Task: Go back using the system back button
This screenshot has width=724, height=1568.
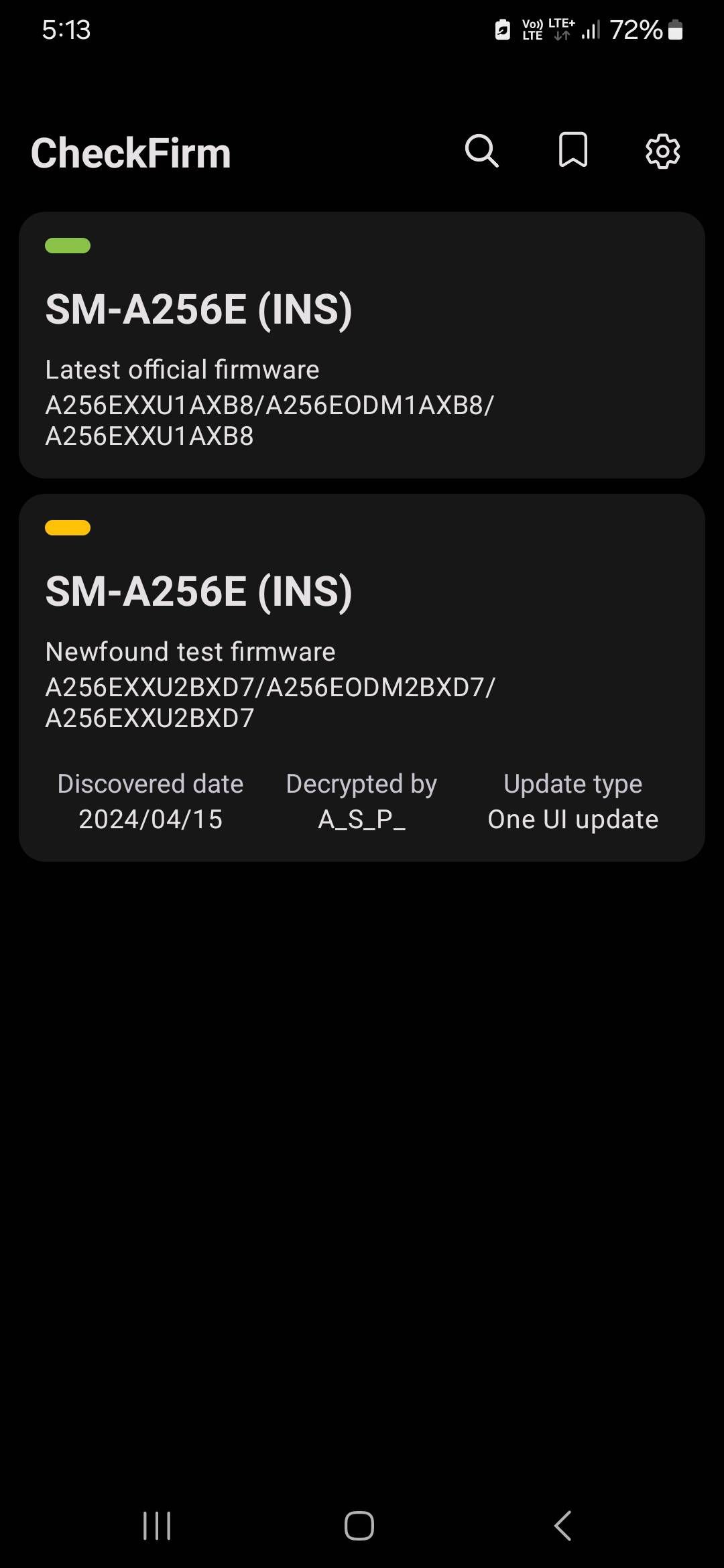Action: pos(563,1526)
